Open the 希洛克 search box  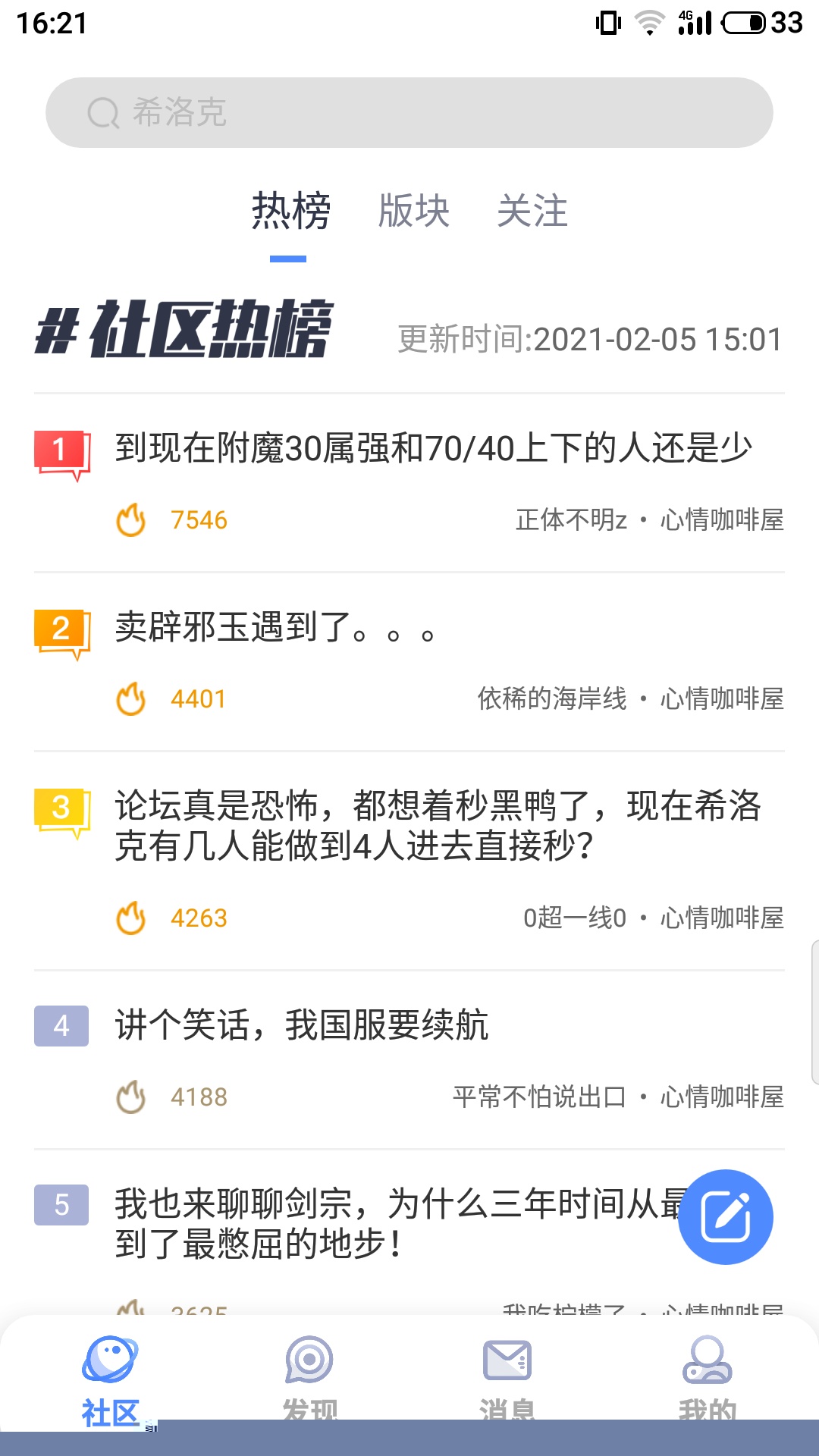pos(409,112)
